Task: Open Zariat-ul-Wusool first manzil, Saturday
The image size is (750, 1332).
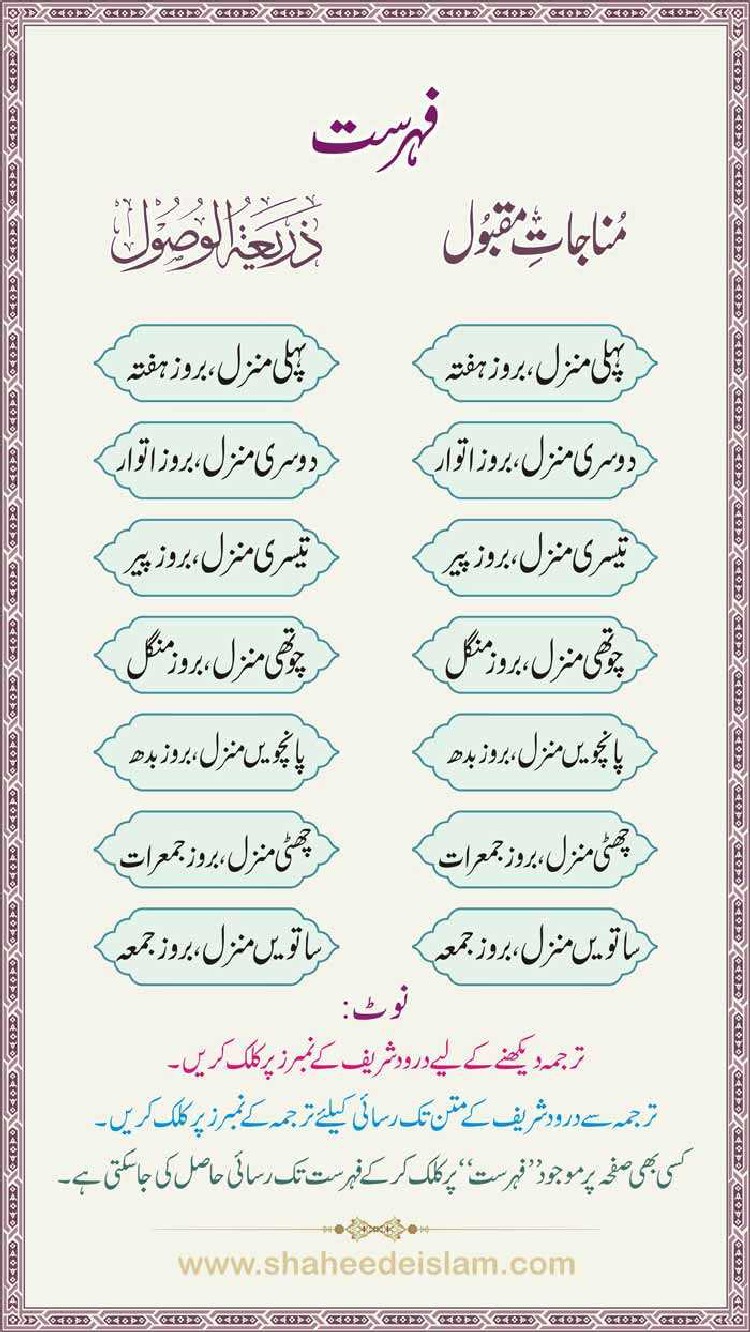Action: [x=218, y=373]
